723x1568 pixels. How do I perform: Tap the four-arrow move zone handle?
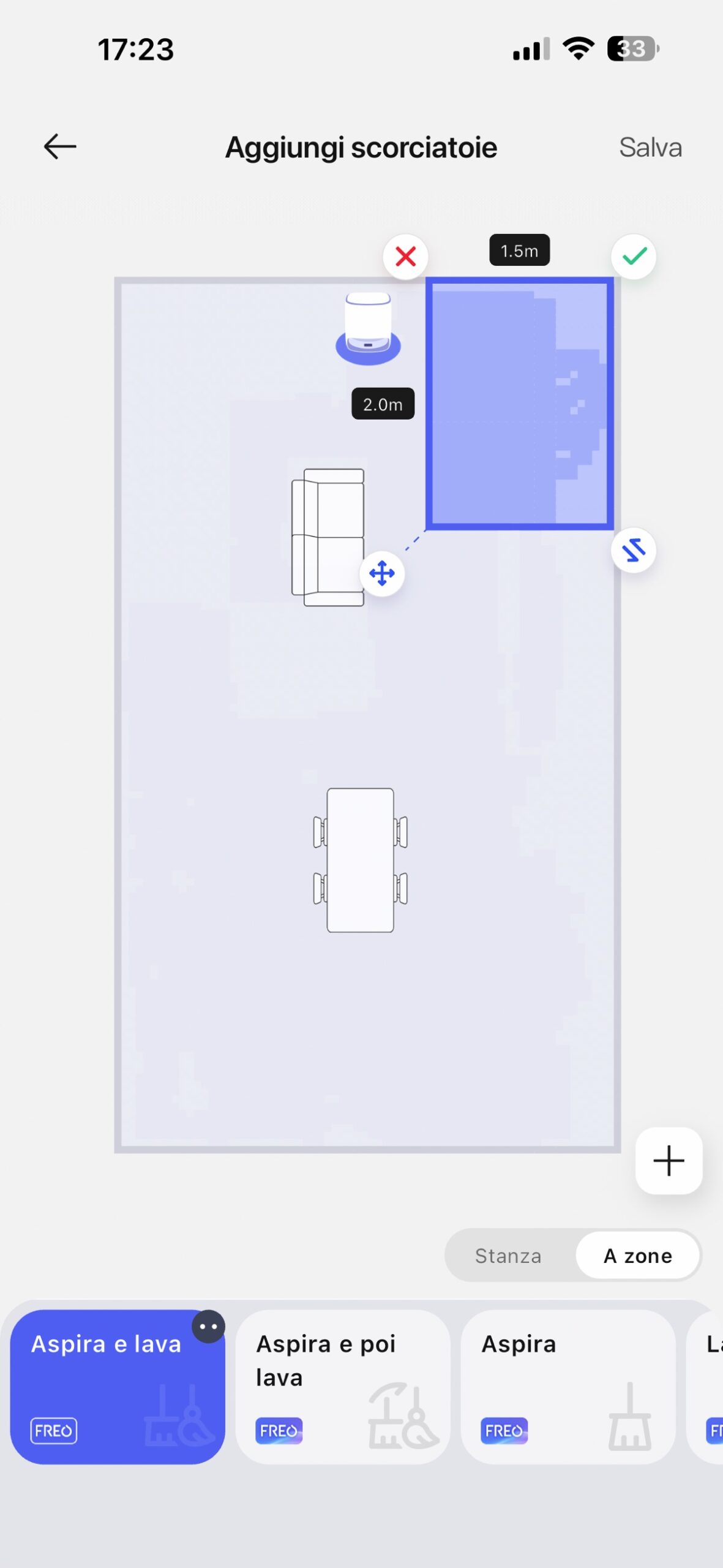click(382, 574)
